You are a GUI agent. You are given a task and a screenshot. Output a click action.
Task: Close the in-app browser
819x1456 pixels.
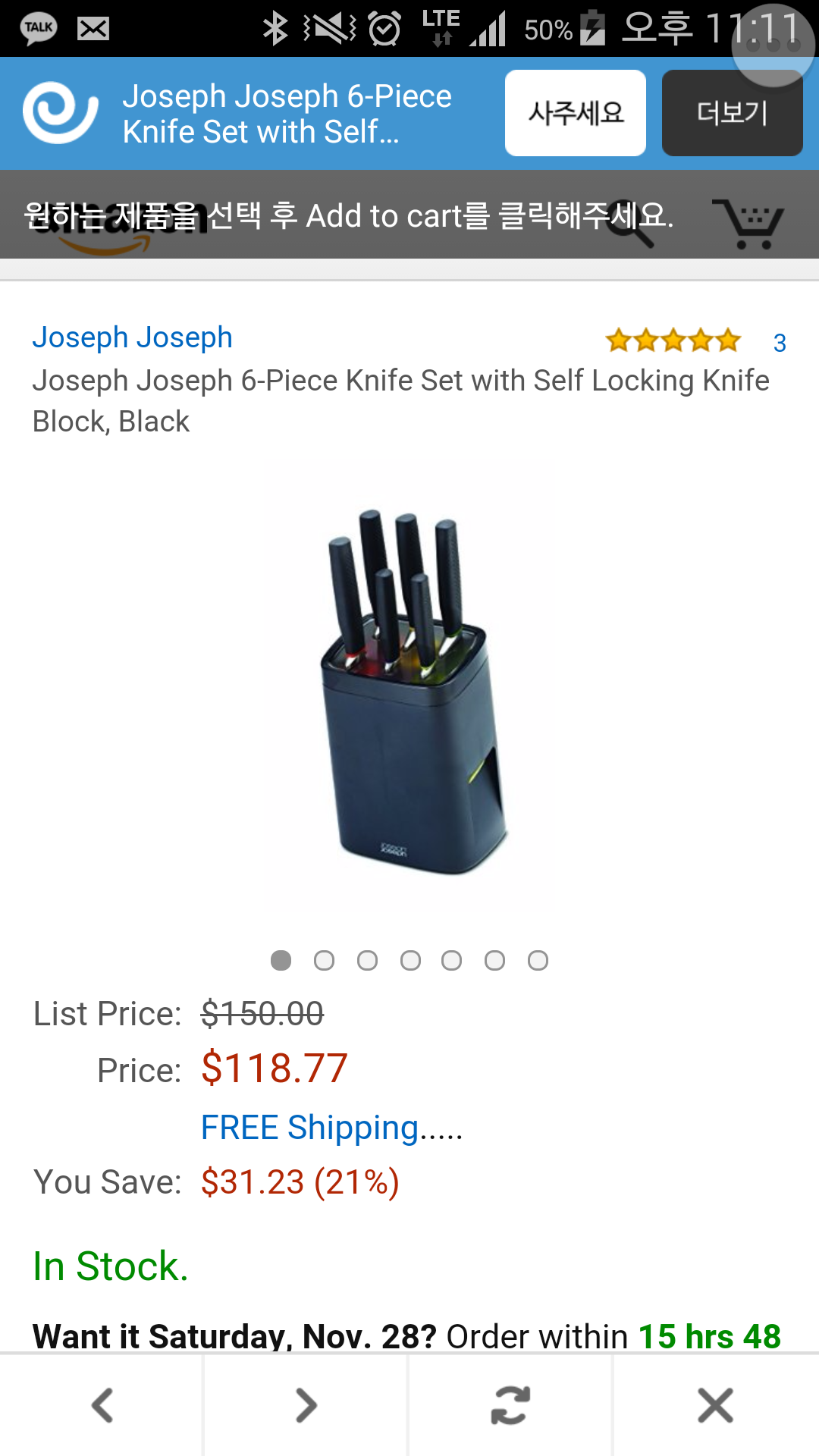tap(715, 1405)
